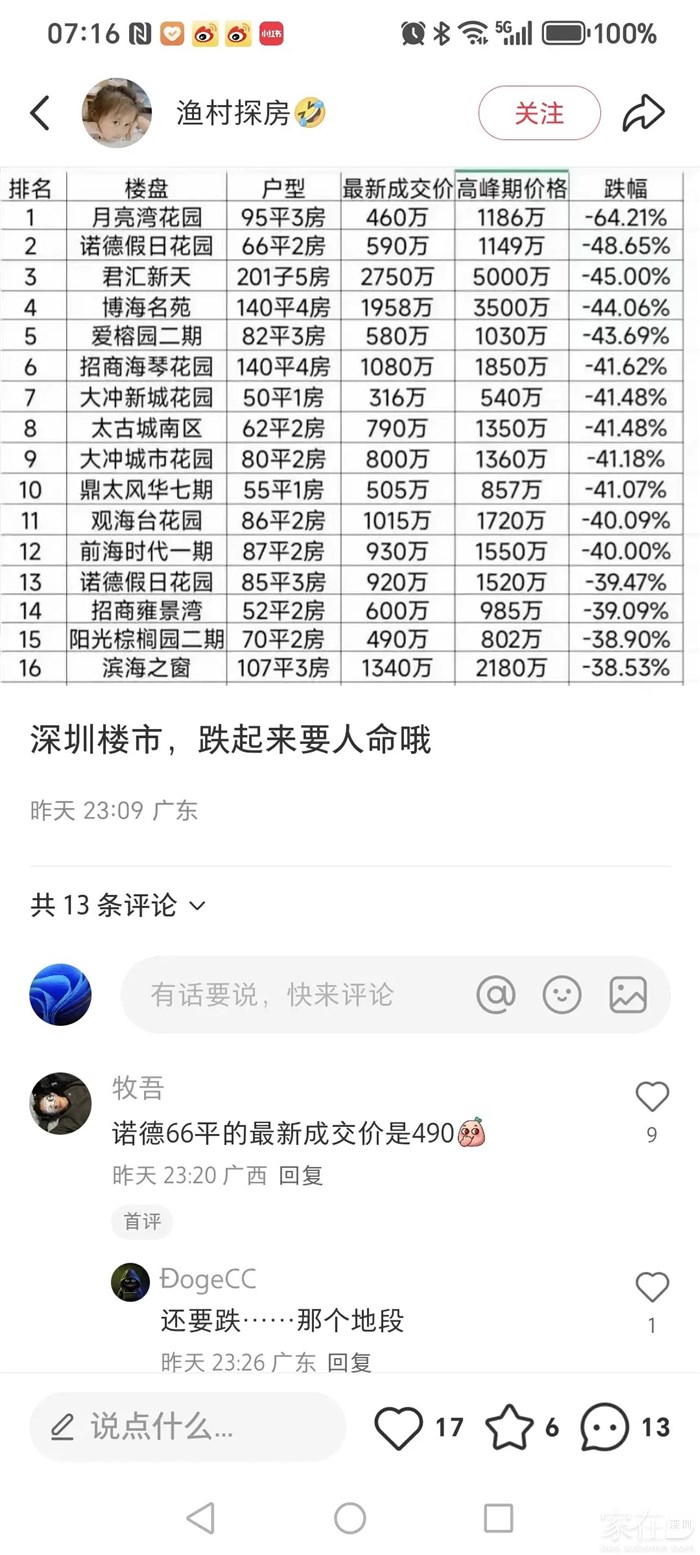Expand the 共 13 条评论 sort dropdown
Image resolution: width=700 pixels, height=1555 pixels.
pyautogui.click(x=117, y=905)
